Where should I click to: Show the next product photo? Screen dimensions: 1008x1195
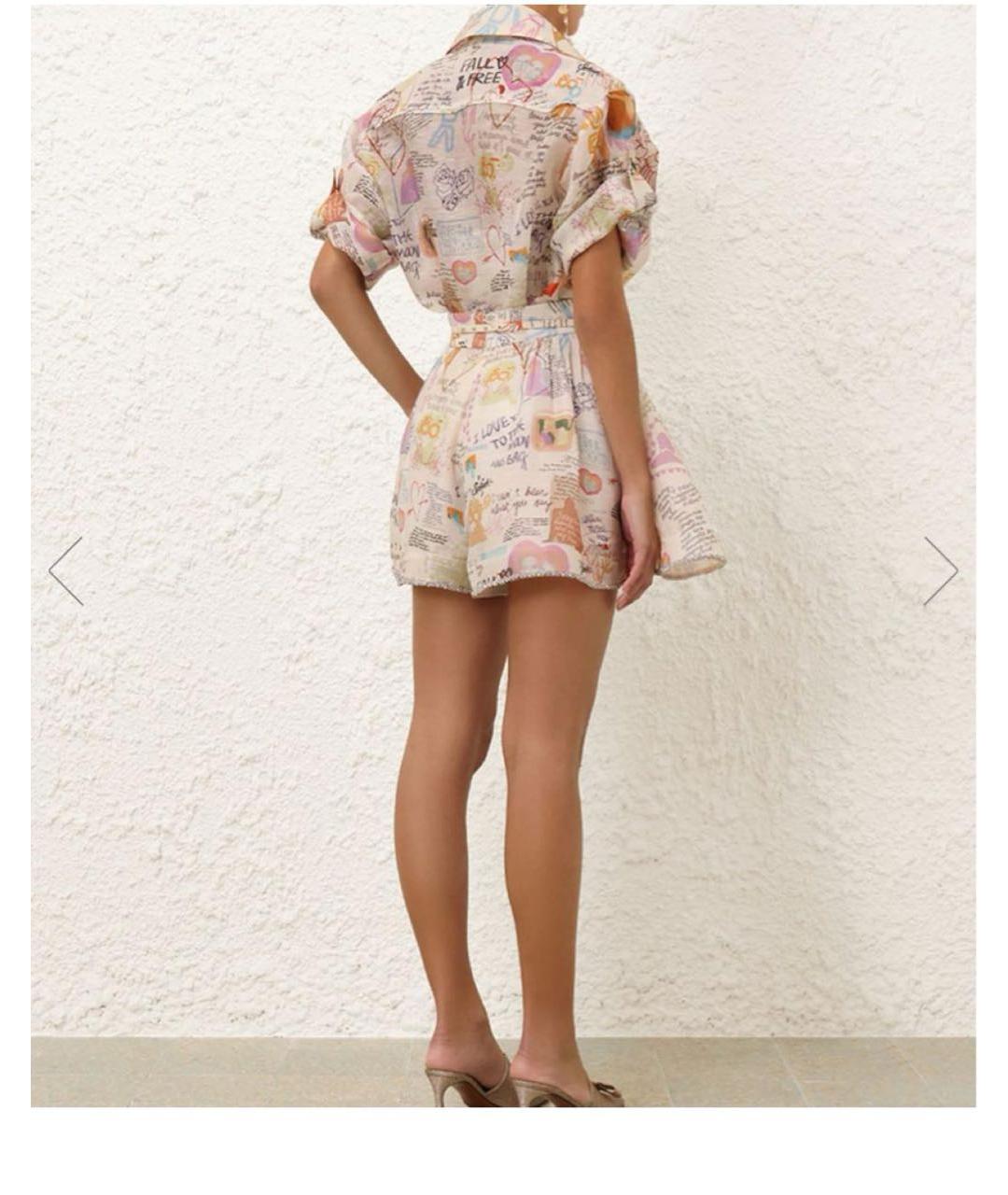click(941, 570)
